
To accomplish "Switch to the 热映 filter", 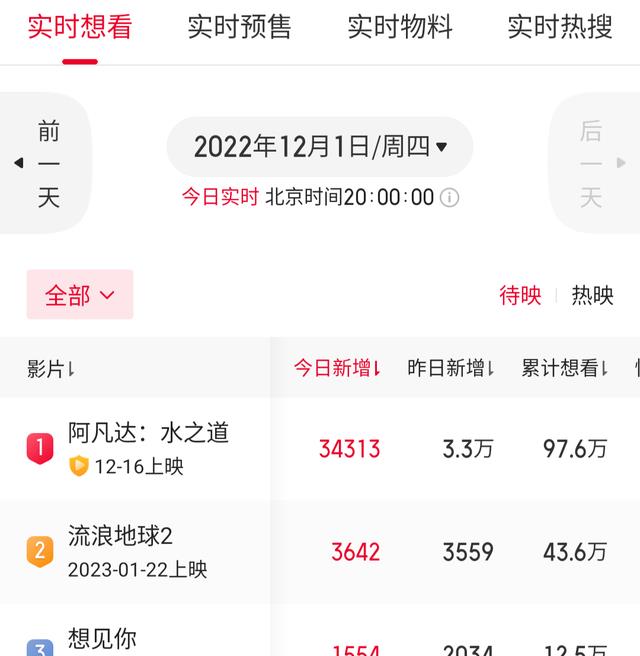I will (592, 295).
